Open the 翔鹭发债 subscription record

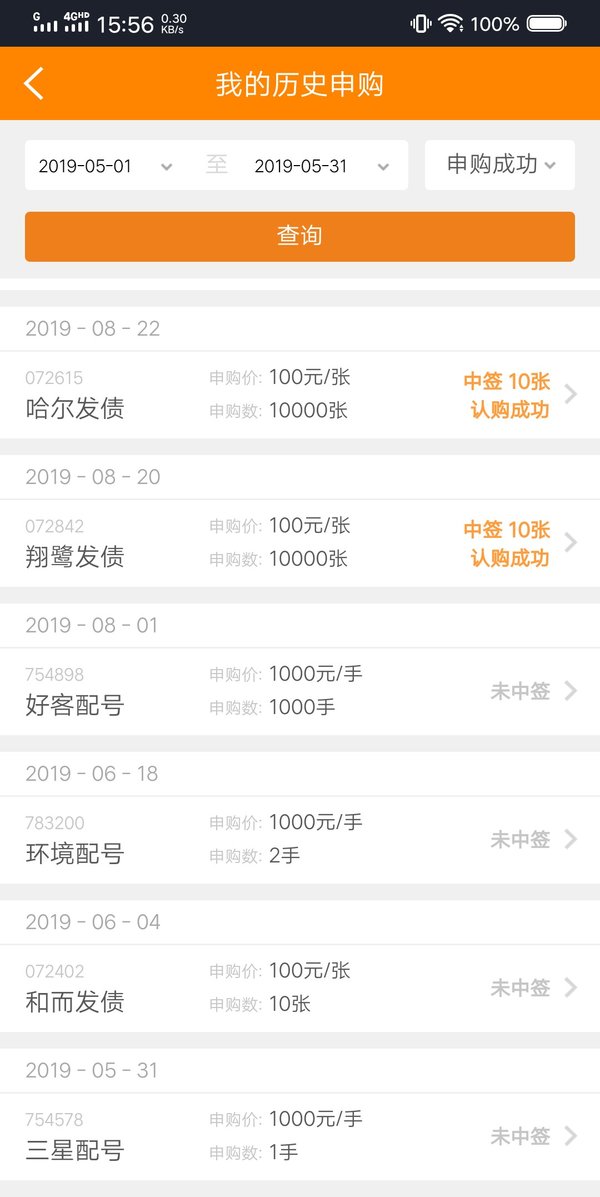pyautogui.click(x=300, y=543)
